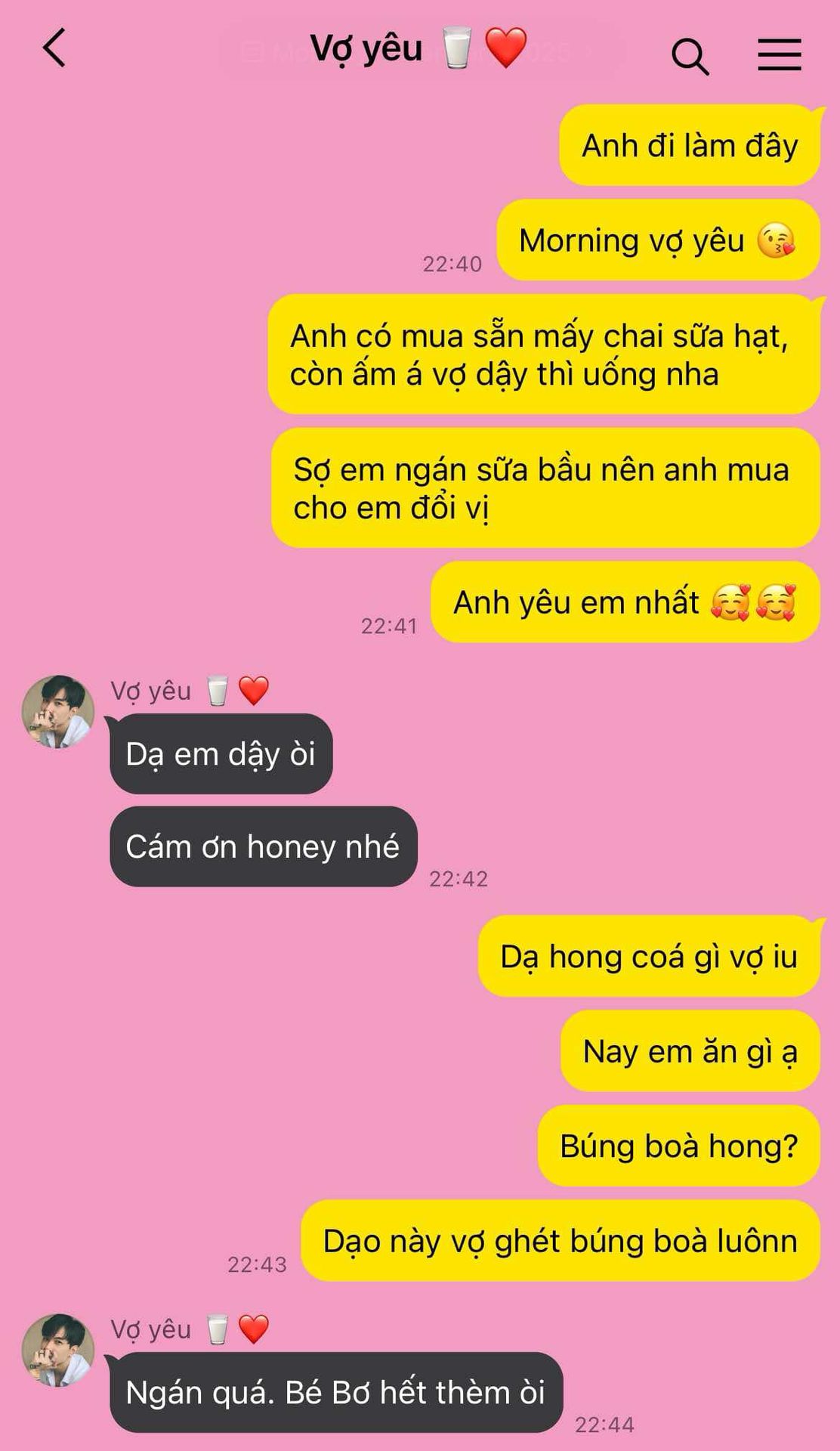
Task: Open the chat menu
Action: (779, 55)
